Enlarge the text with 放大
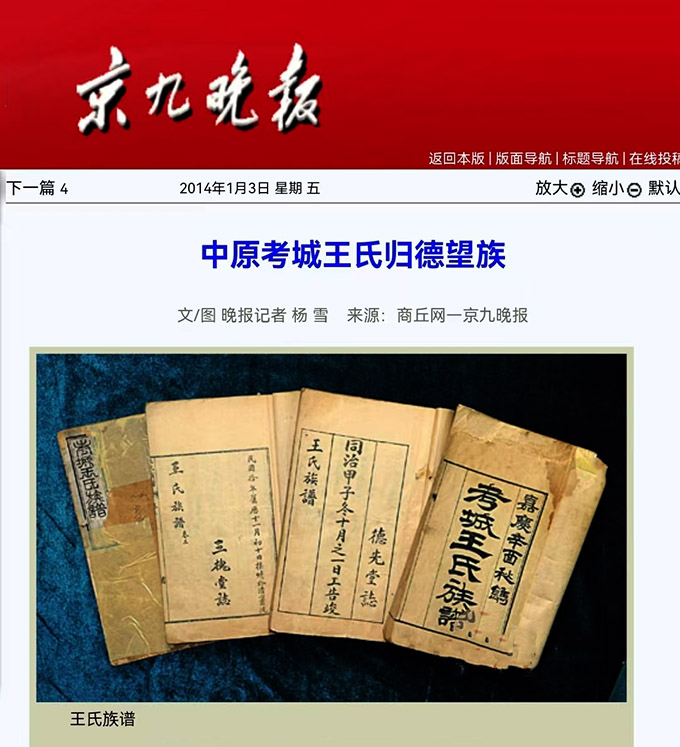 click(559, 188)
